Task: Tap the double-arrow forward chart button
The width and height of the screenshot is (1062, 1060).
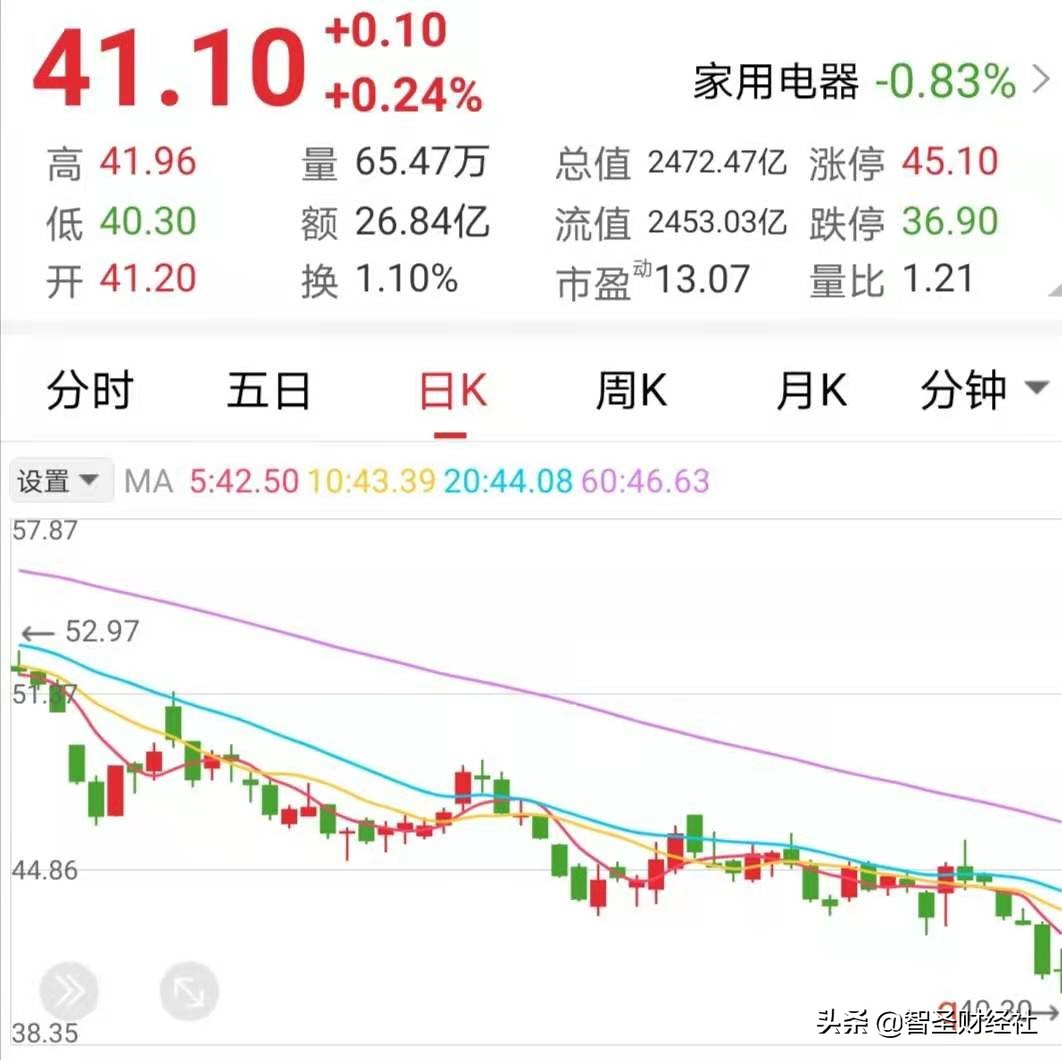Action: click(69, 991)
